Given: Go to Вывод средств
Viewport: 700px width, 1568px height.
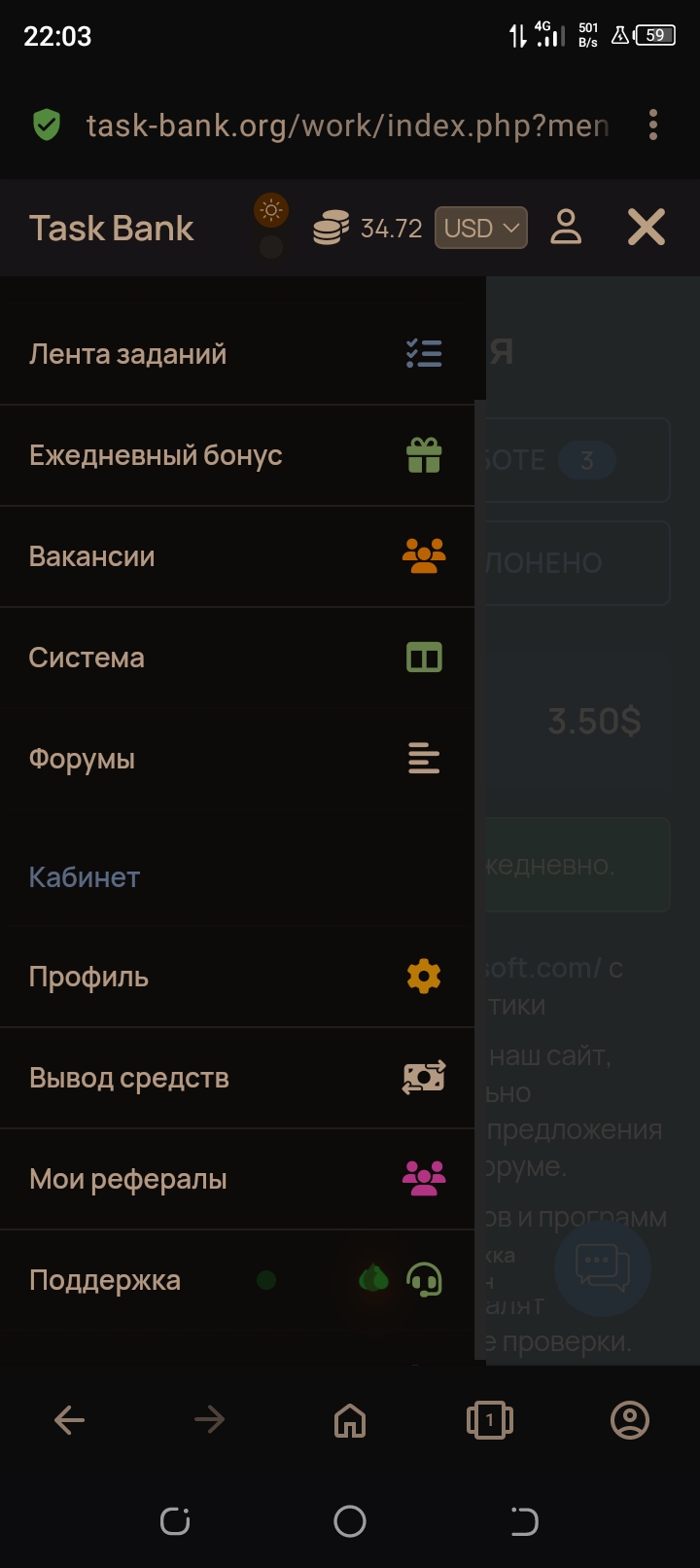Looking at the screenshot, I should click(x=237, y=1078).
